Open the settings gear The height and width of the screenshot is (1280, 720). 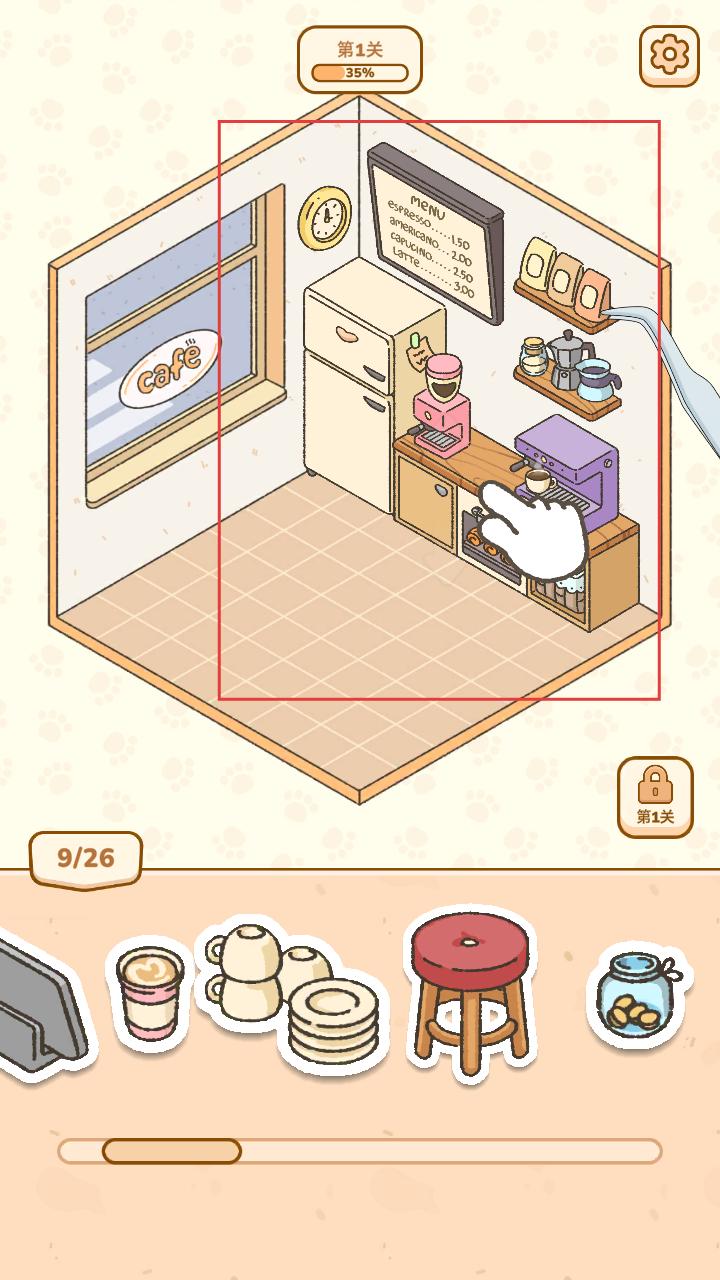pos(669,55)
